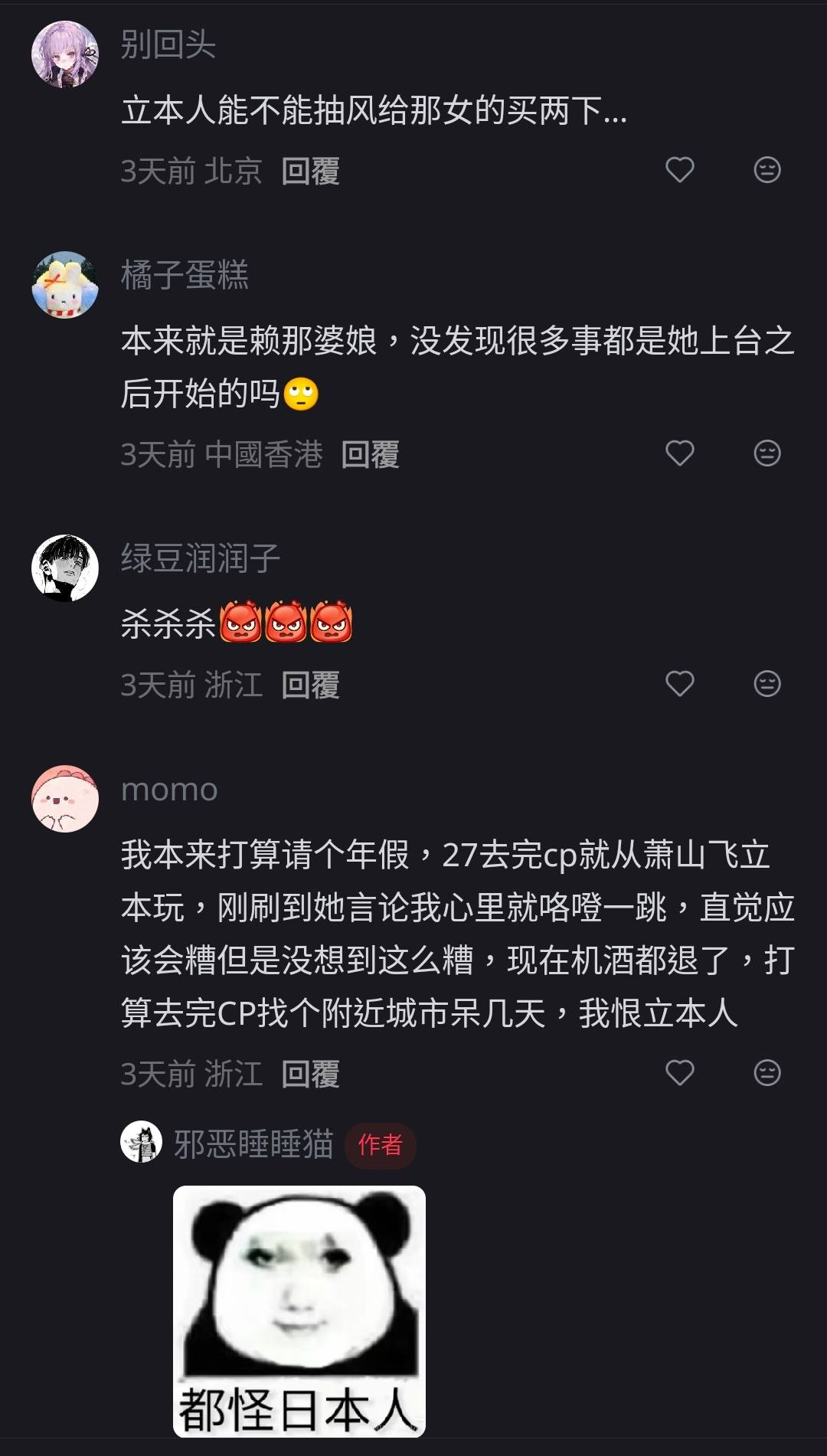Tap the dislike face on 别回头's comment
This screenshot has height=1456, width=827.
tap(767, 169)
